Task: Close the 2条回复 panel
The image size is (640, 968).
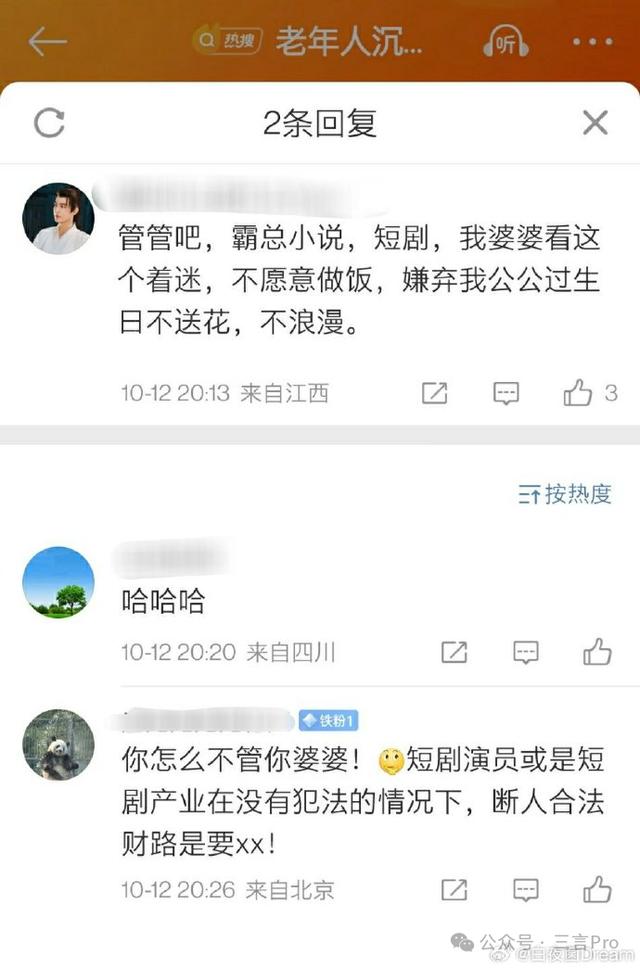Action: pyautogui.click(x=595, y=123)
